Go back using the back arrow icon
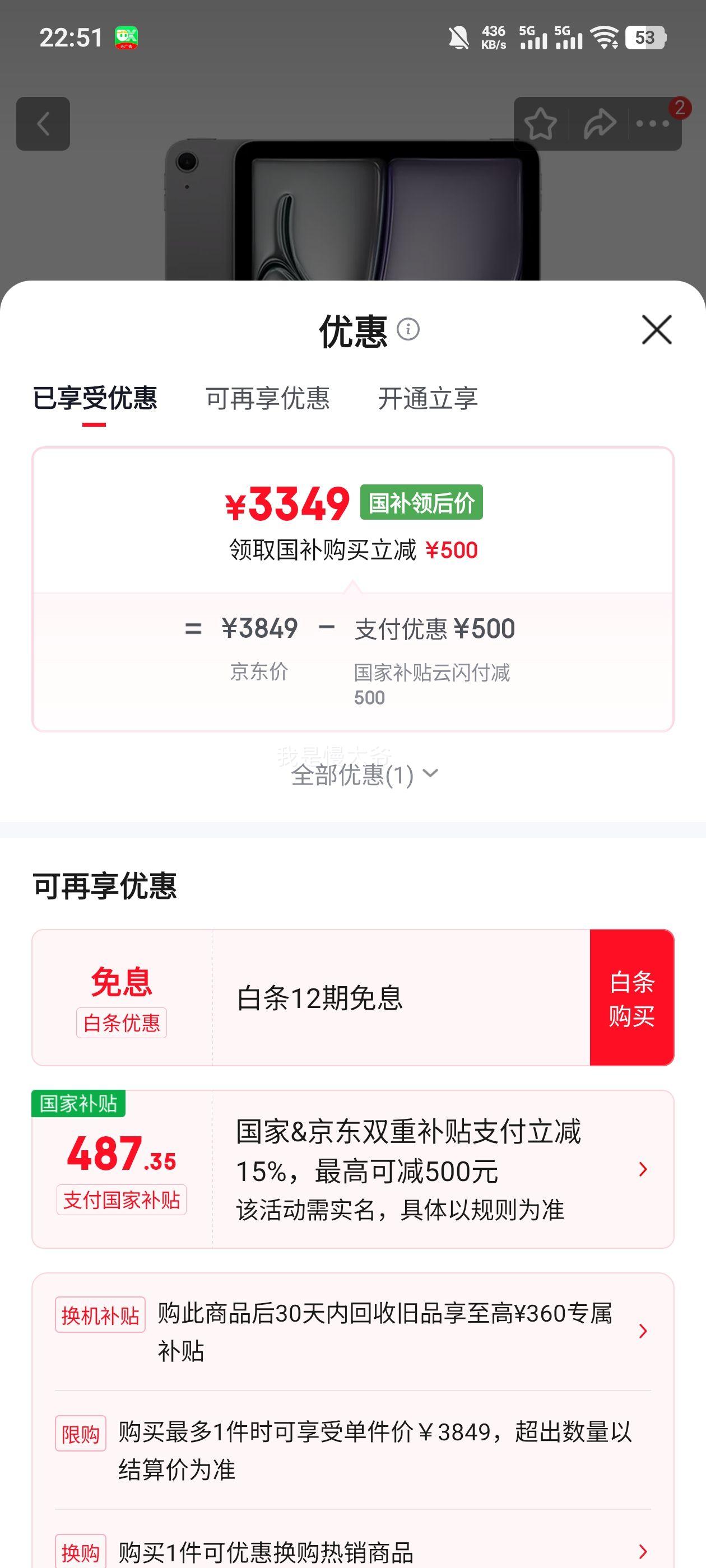 [x=43, y=124]
